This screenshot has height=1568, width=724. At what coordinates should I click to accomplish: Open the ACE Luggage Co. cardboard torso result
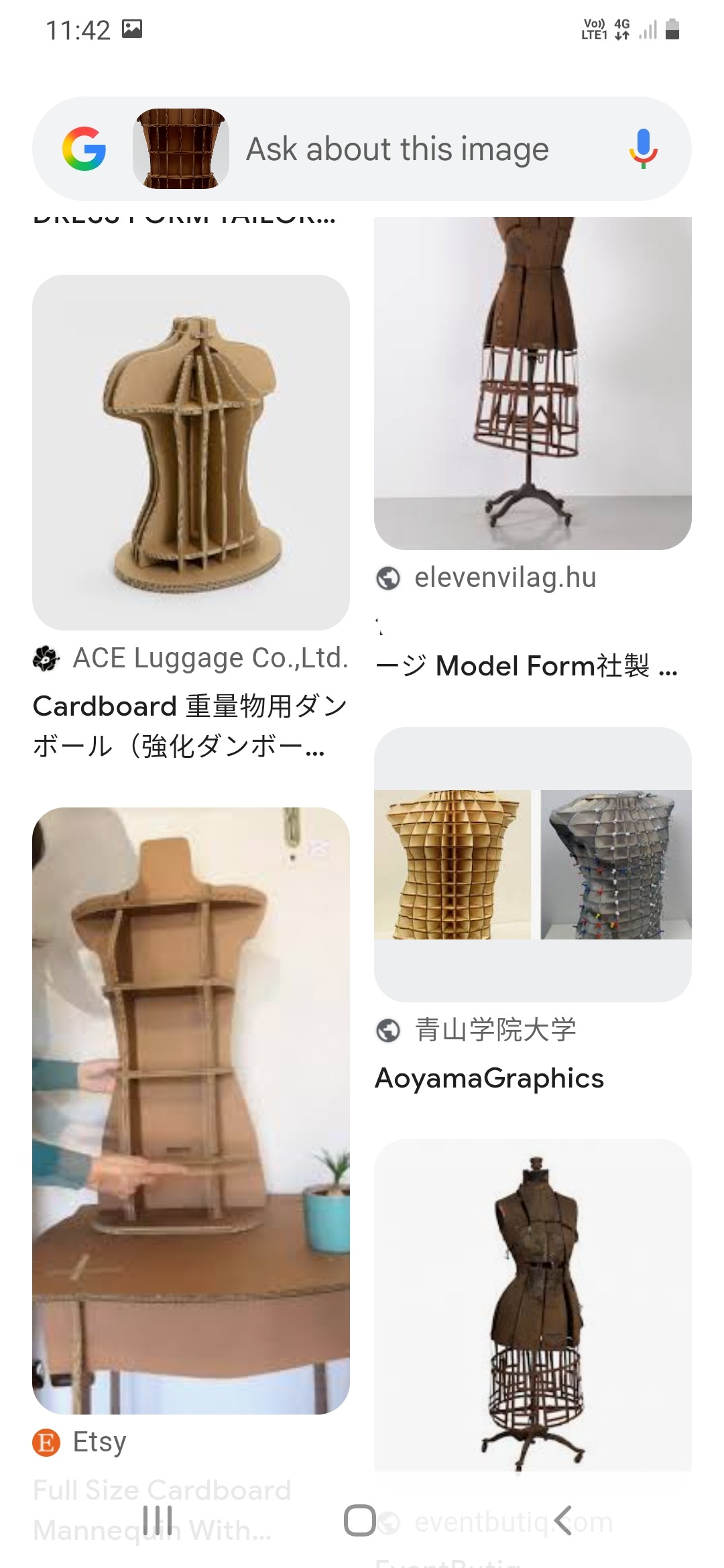[191, 452]
